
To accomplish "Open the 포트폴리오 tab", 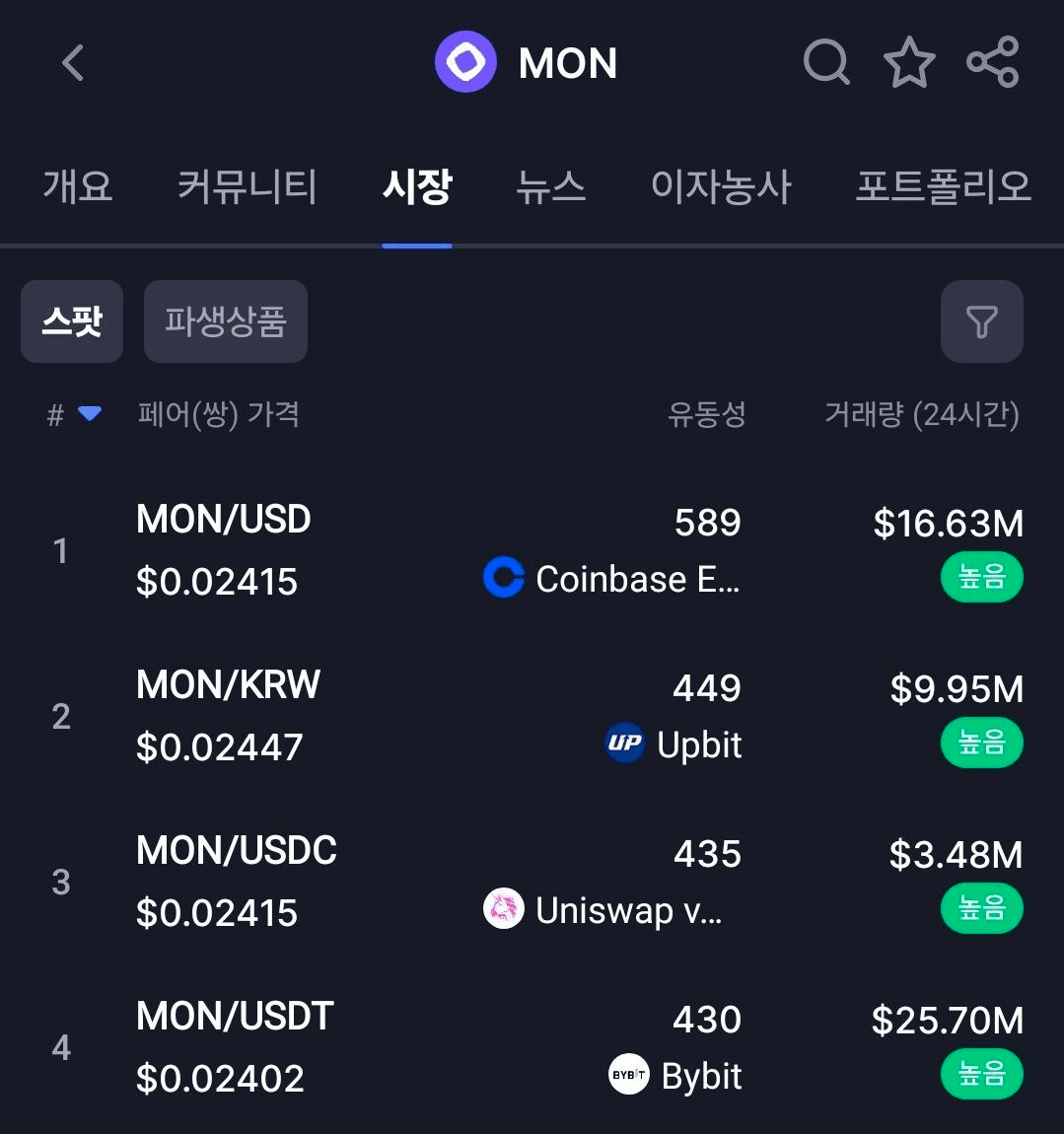I will tap(943, 186).
